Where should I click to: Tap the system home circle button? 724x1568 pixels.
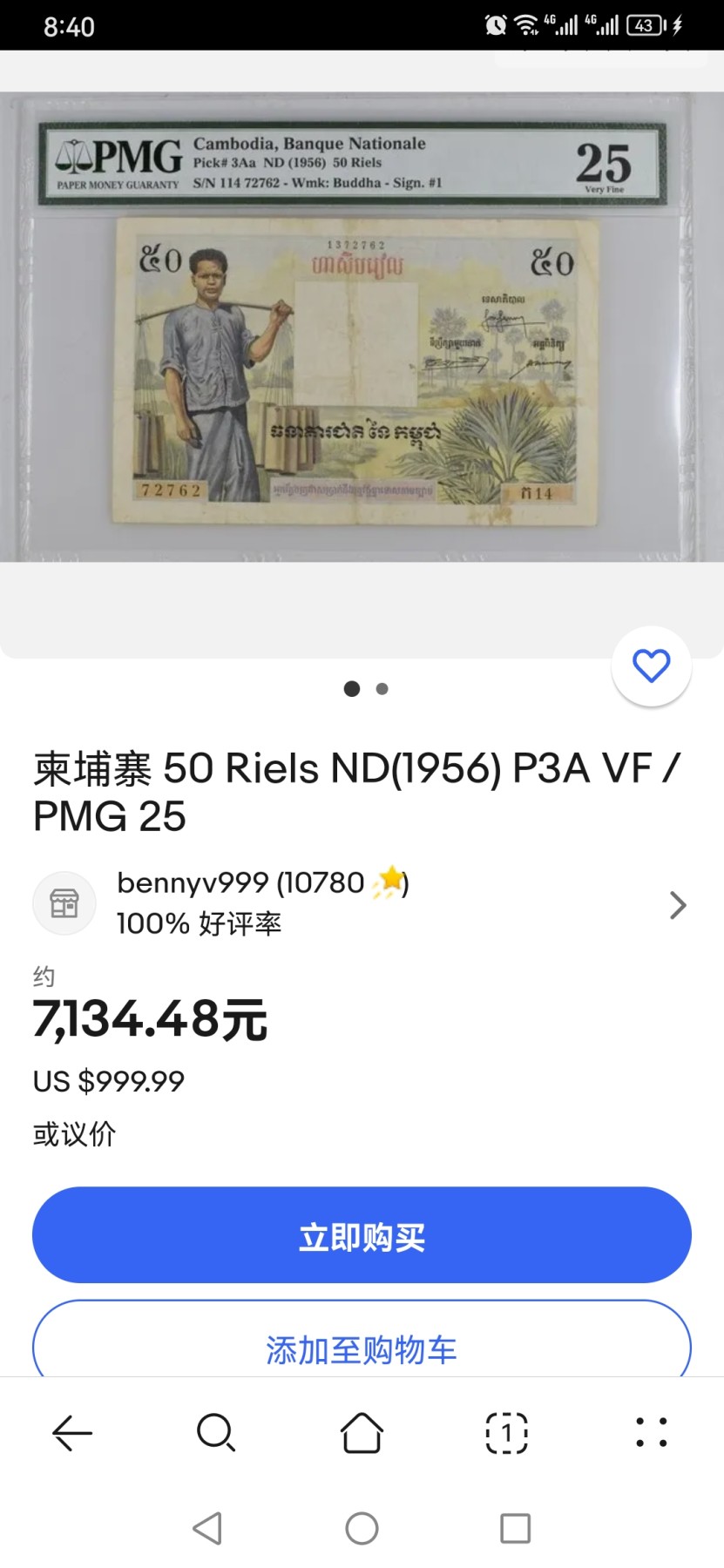[x=362, y=1528]
